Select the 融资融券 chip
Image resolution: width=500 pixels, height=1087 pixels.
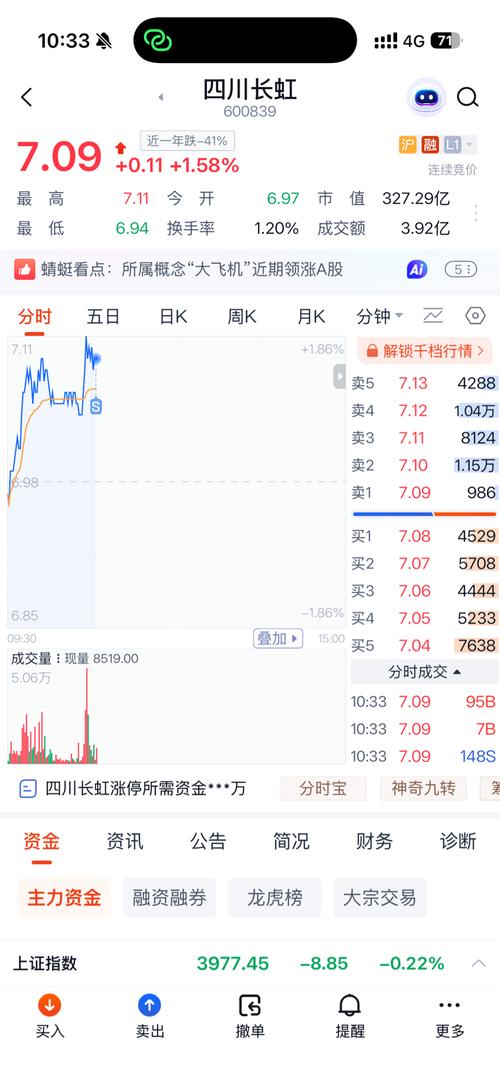[x=169, y=898]
